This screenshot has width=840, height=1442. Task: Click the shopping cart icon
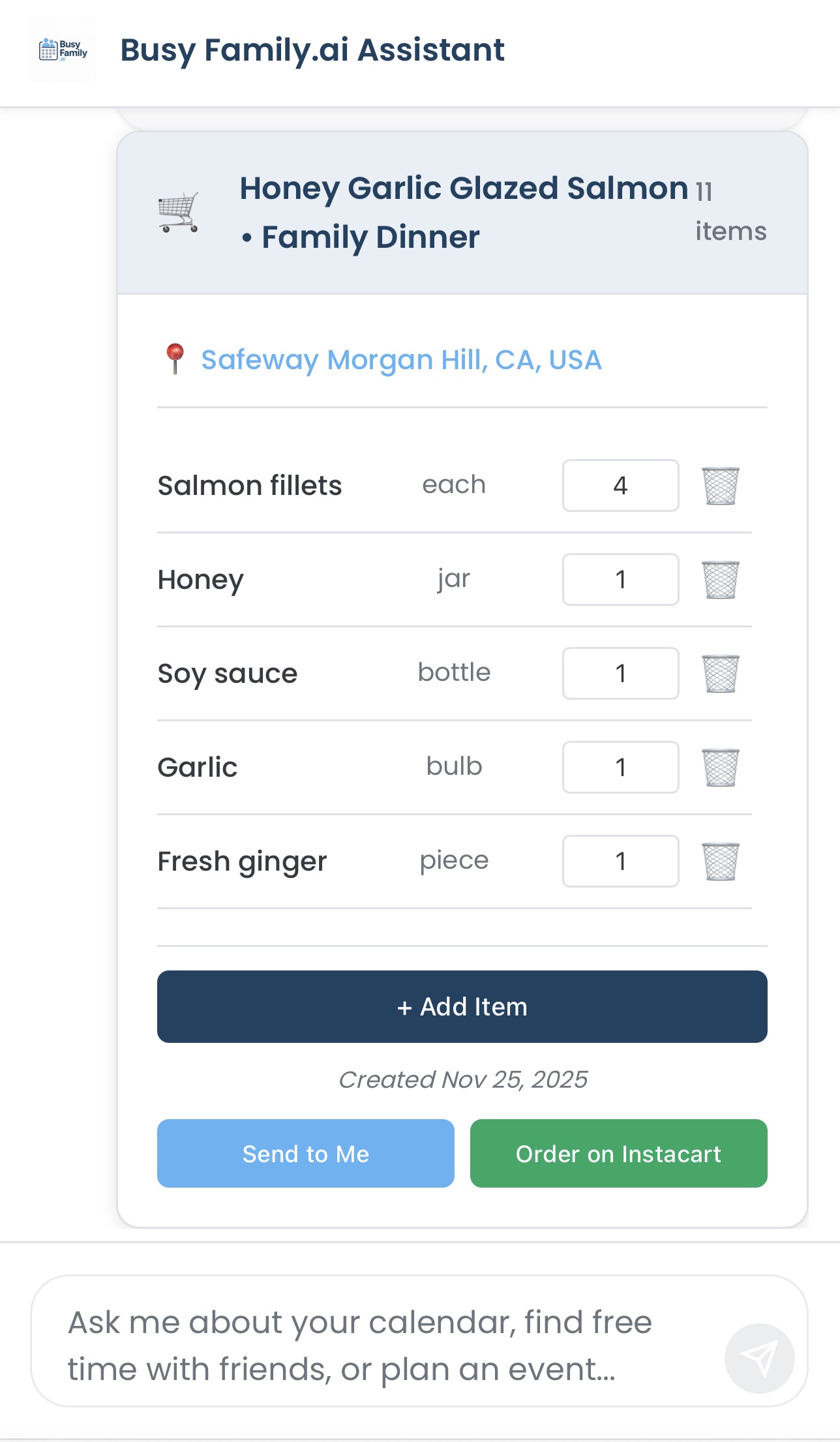[x=179, y=213]
